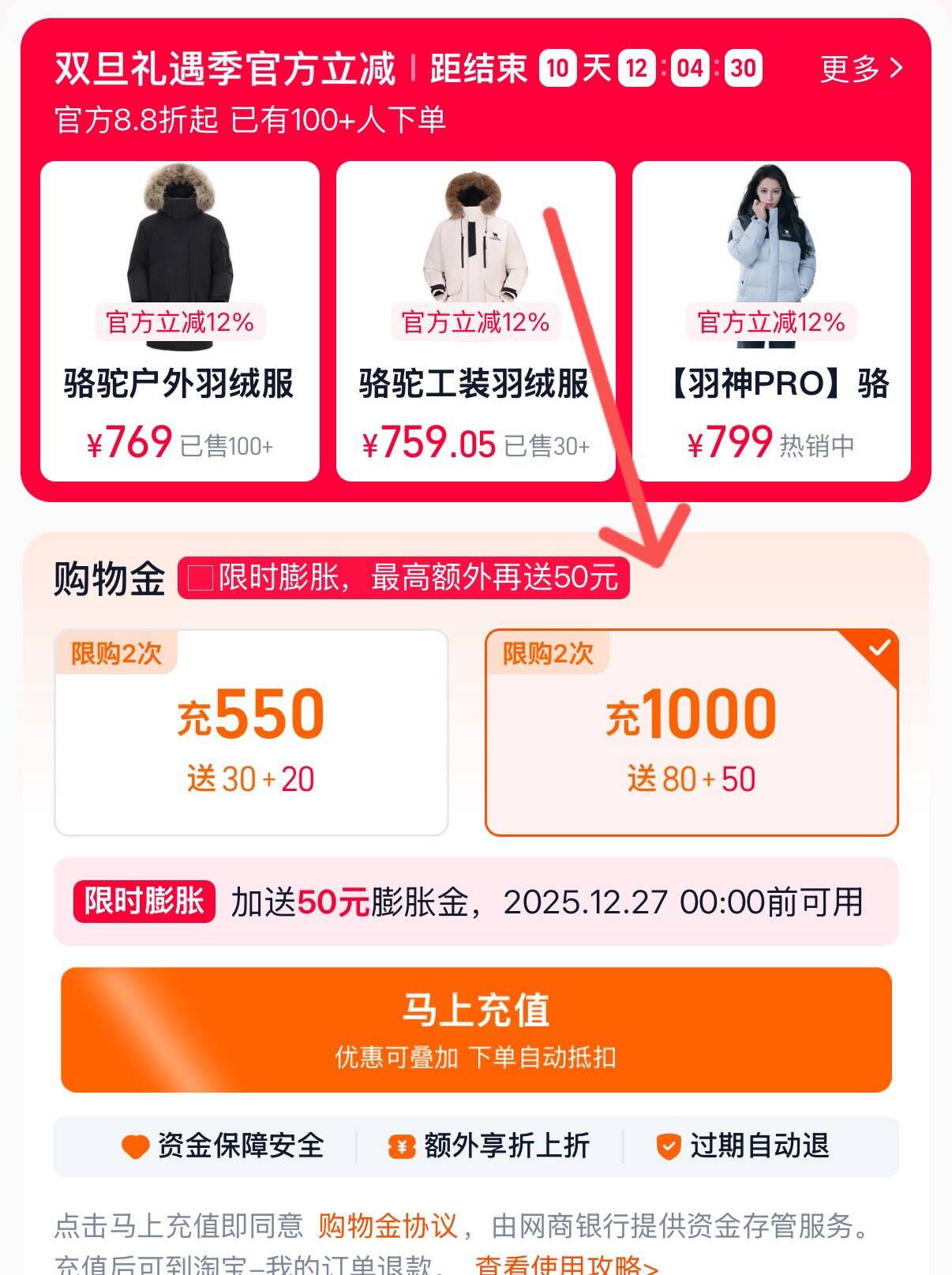Open the 骆驼工装羽绒服 product card
Image resolution: width=952 pixels, height=1275 pixels.
[x=475, y=321]
